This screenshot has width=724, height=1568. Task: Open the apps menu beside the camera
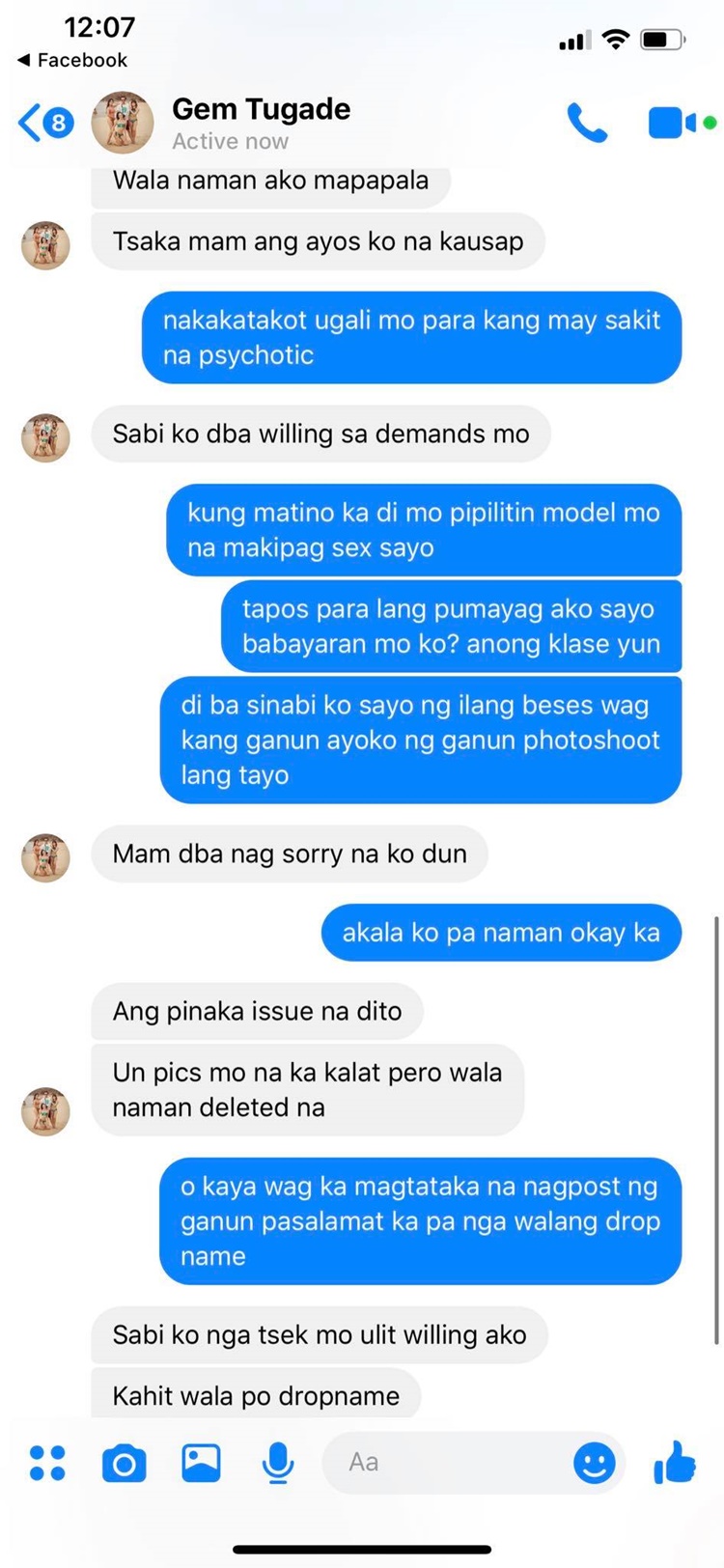(x=45, y=1463)
